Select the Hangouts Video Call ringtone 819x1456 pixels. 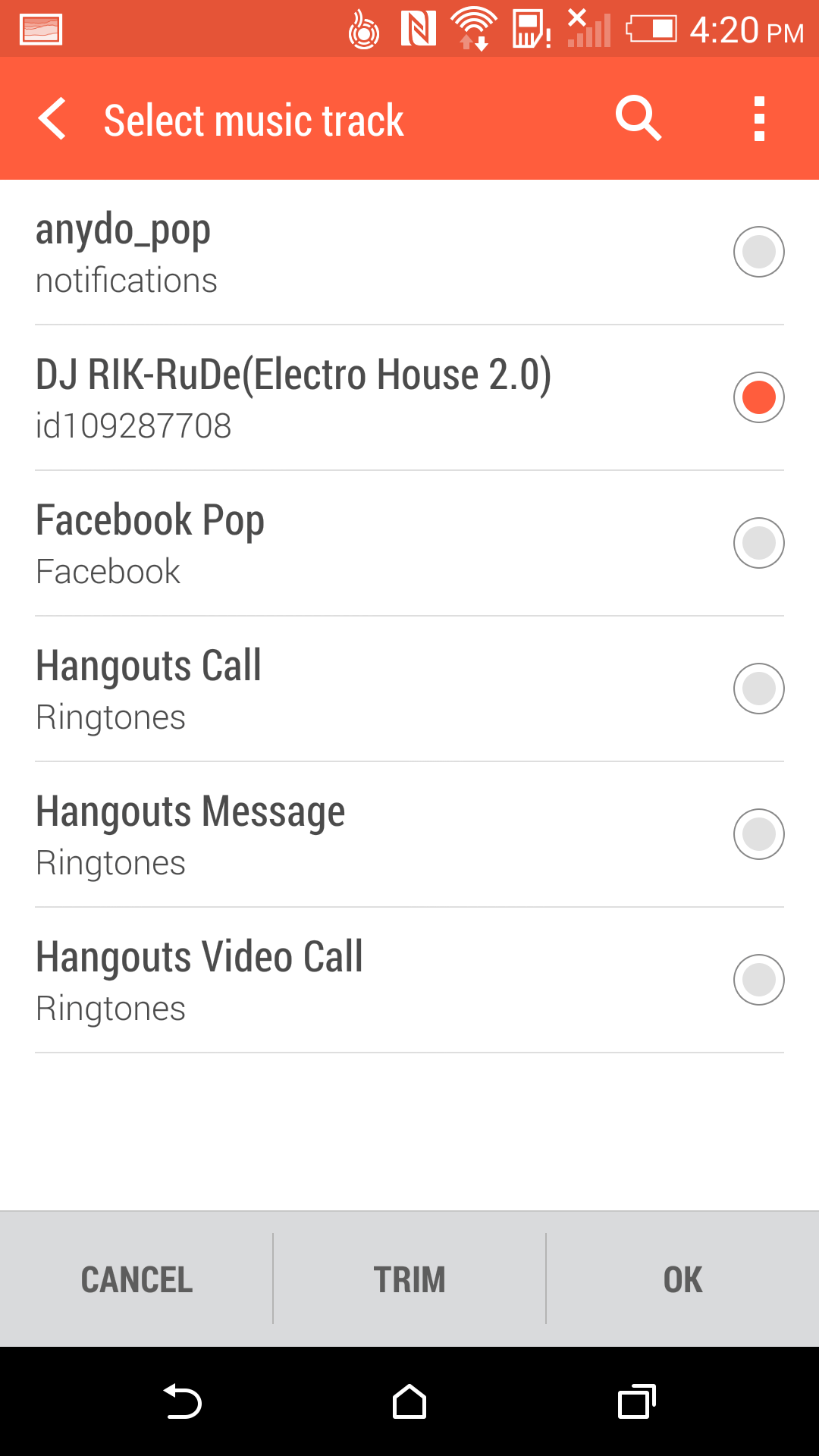(758, 980)
